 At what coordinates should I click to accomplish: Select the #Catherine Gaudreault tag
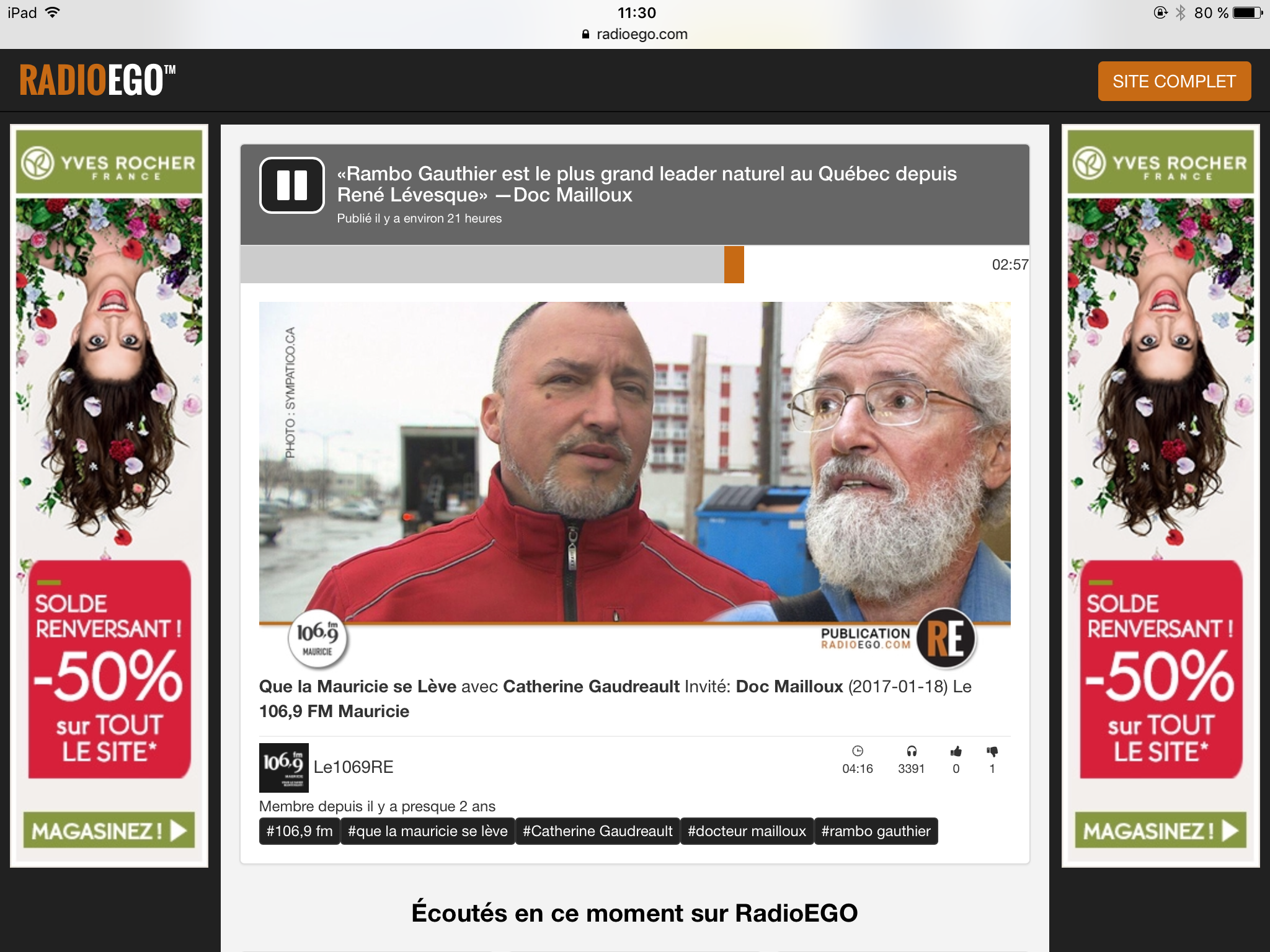597,831
